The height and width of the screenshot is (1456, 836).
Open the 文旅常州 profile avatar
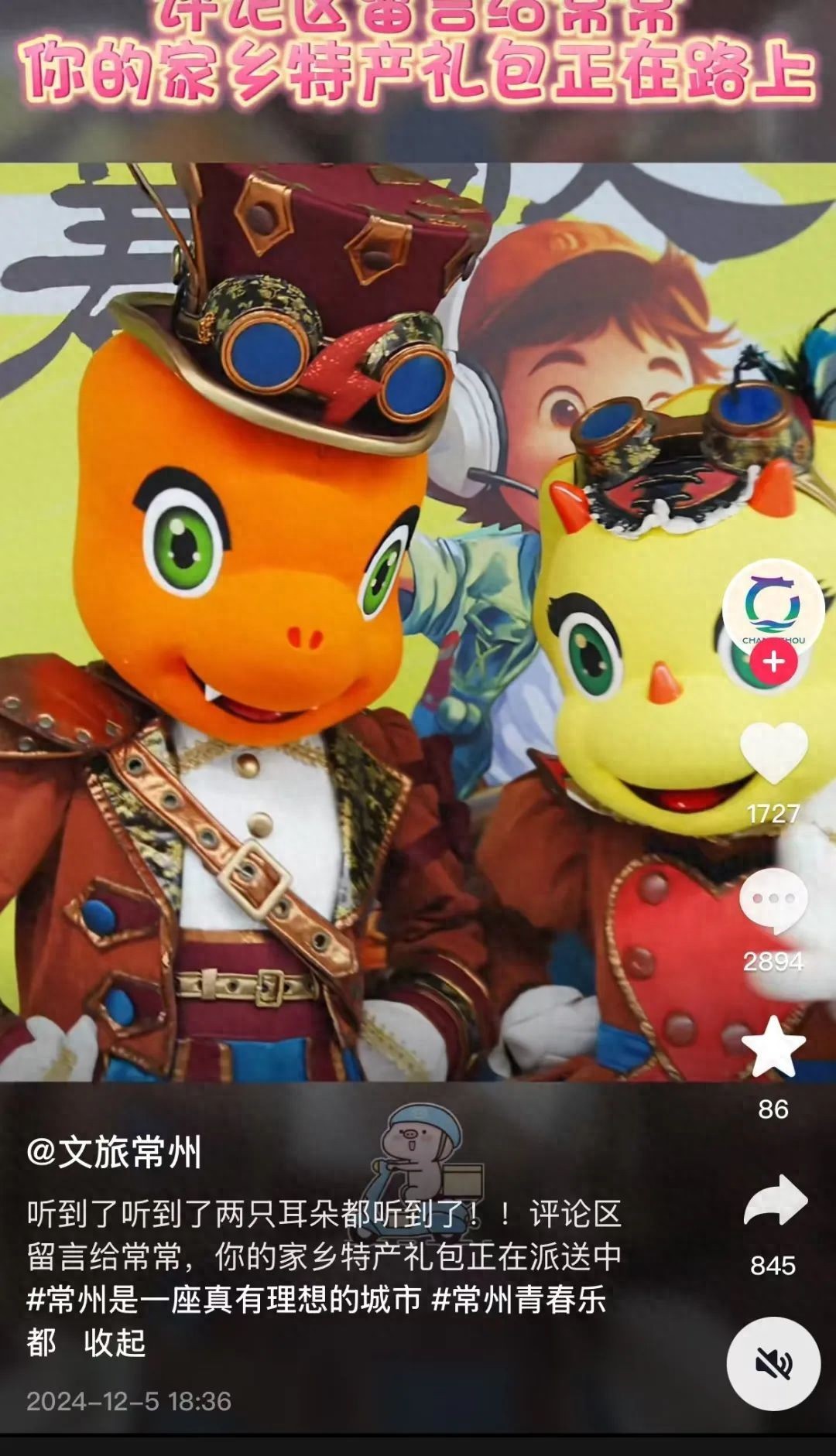coord(773,604)
